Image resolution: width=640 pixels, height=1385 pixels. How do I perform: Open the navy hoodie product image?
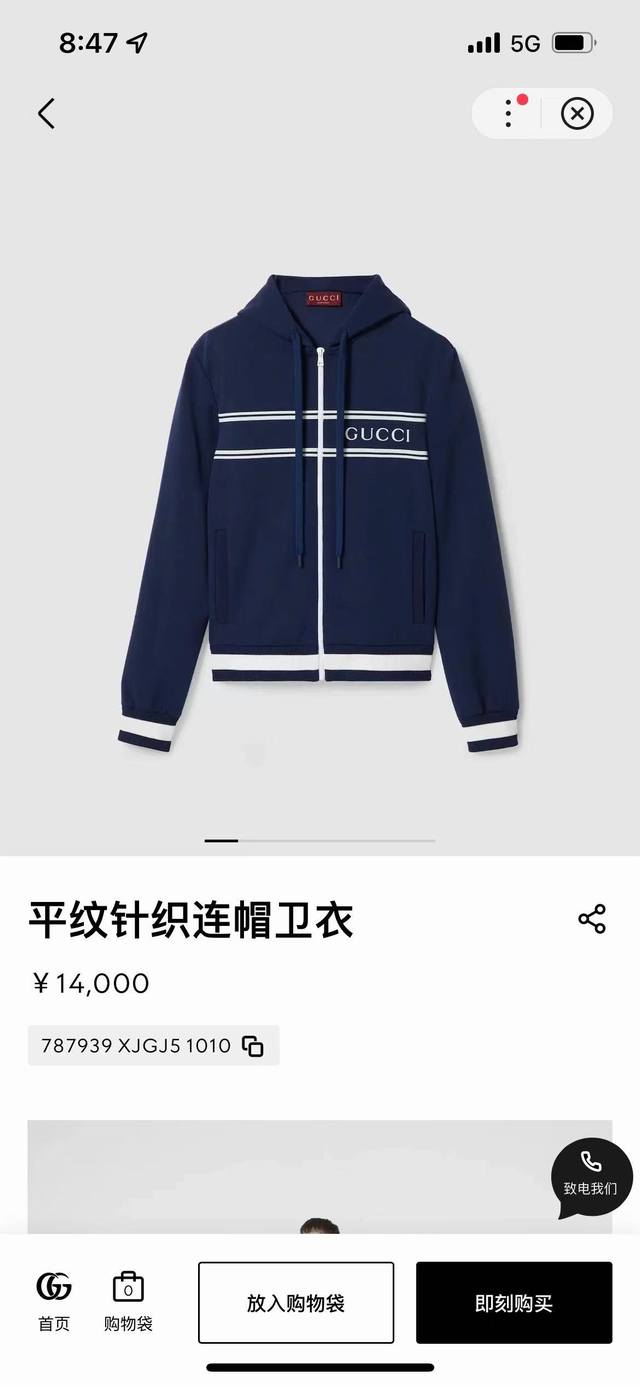coord(320,510)
